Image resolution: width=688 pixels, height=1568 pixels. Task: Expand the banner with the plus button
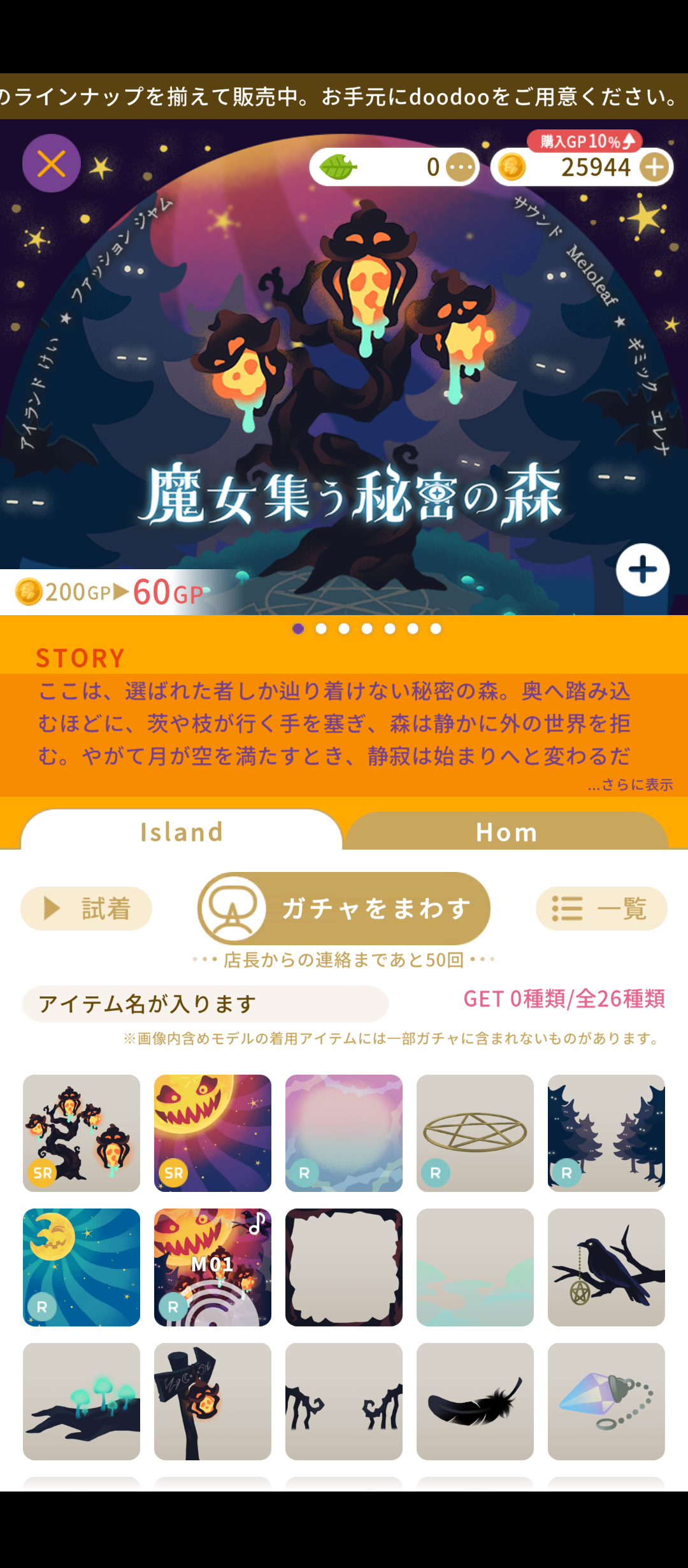(642, 570)
